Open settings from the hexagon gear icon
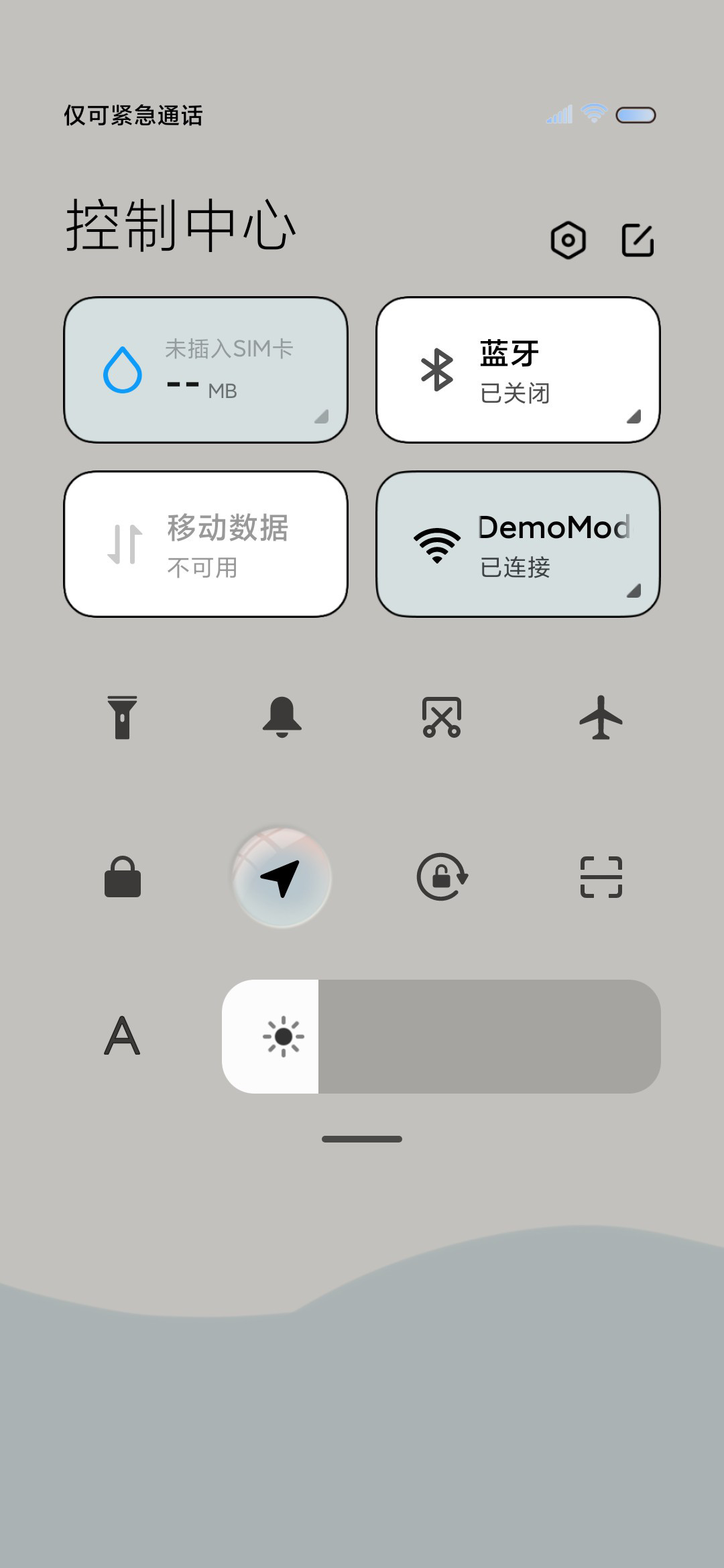The width and height of the screenshot is (724, 1568). (x=568, y=240)
